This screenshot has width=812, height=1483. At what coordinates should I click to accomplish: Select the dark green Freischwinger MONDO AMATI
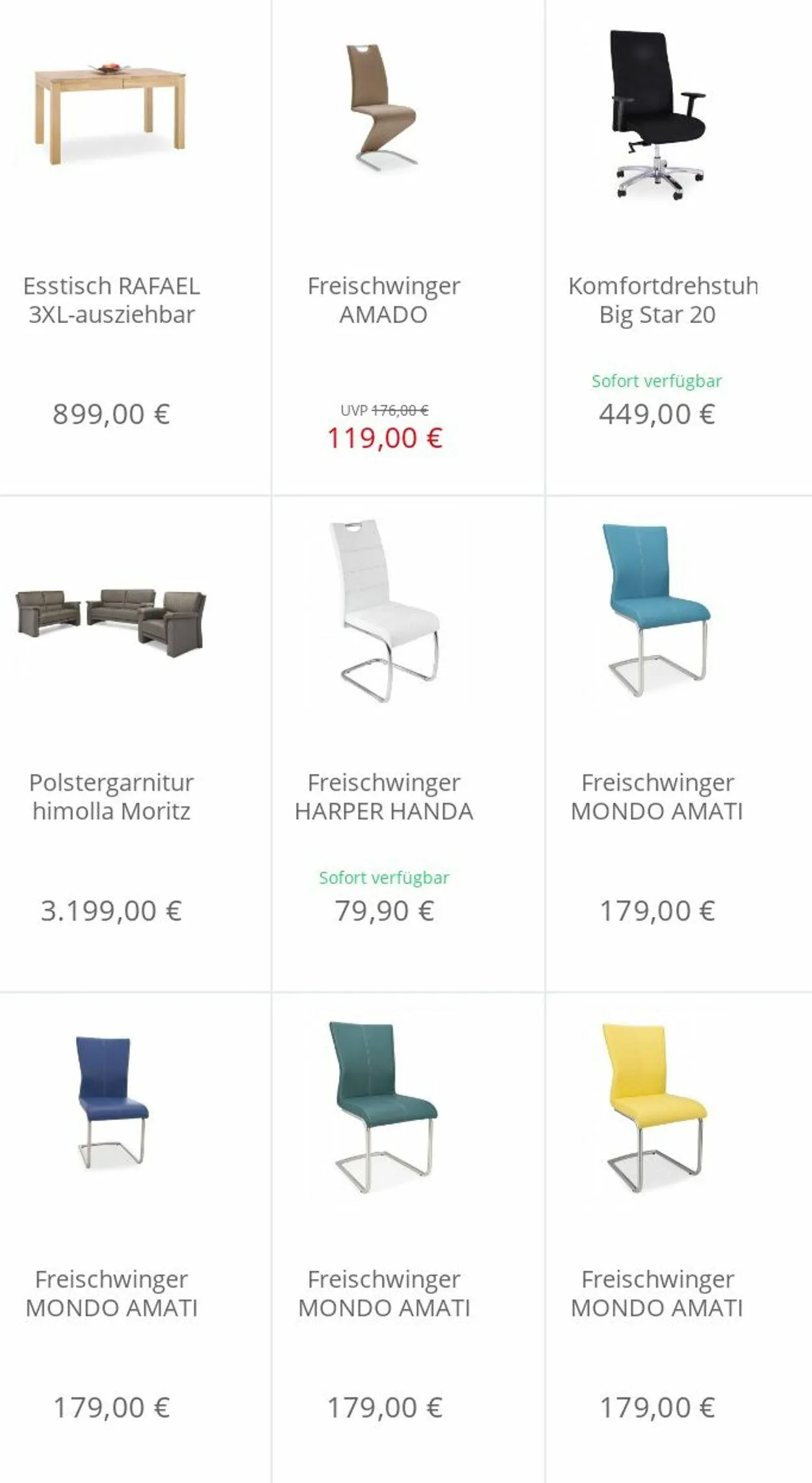[408, 1238]
